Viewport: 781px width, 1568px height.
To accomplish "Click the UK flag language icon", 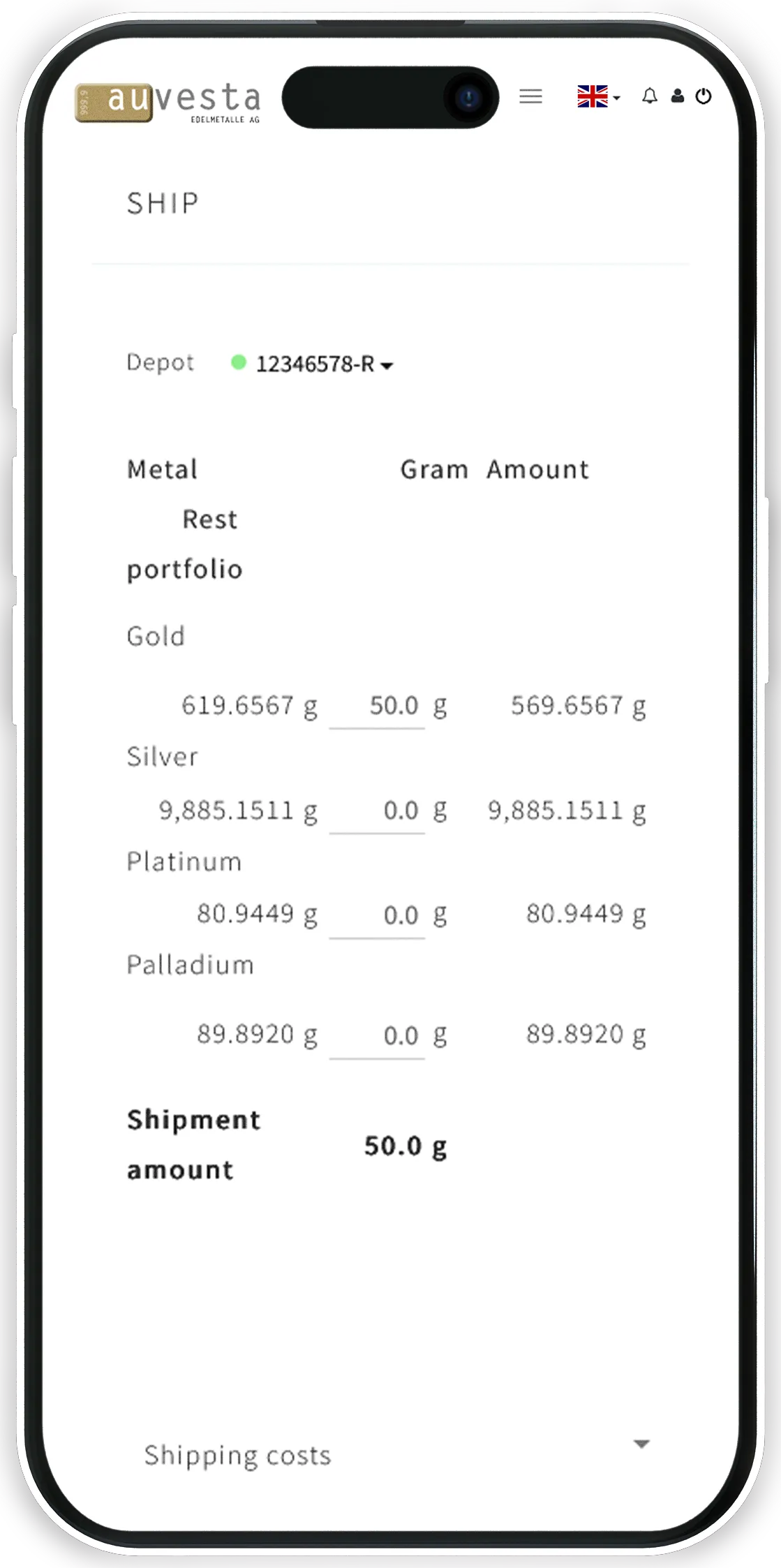I will pyautogui.click(x=591, y=98).
